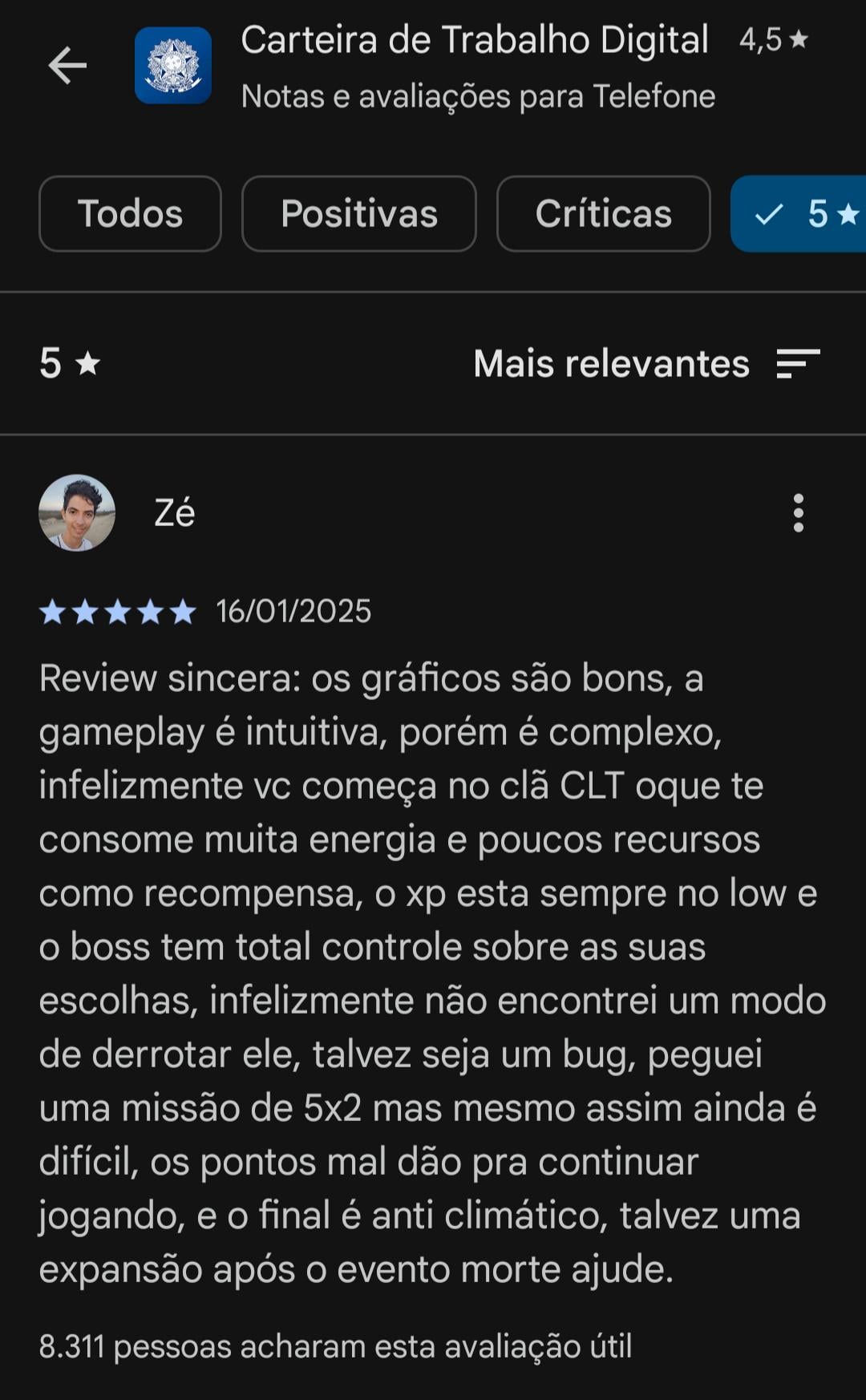The width and height of the screenshot is (866, 1400).
Task: Go back using the top arrow
Action: click(67, 66)
